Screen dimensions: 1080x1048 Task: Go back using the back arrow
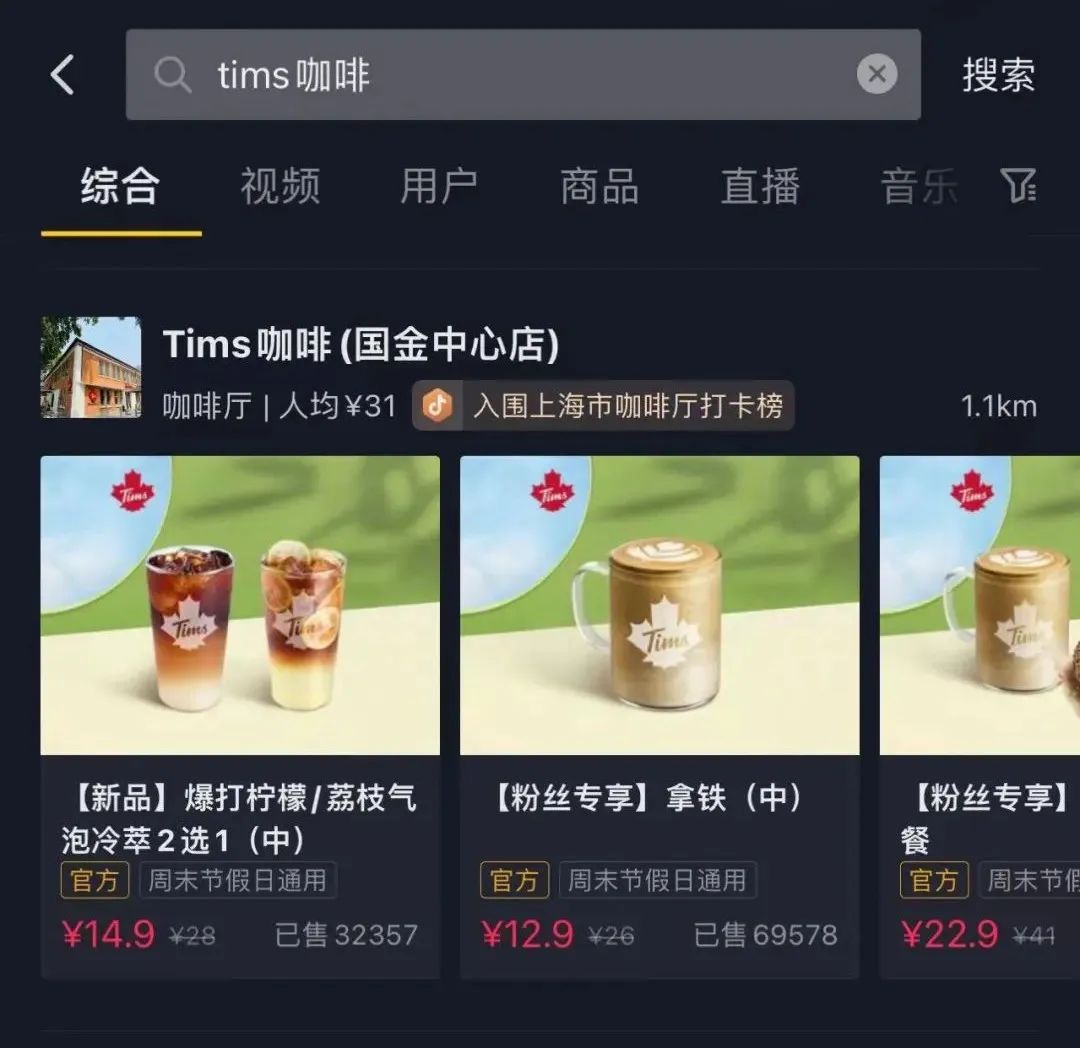click(x=62, y=75)
